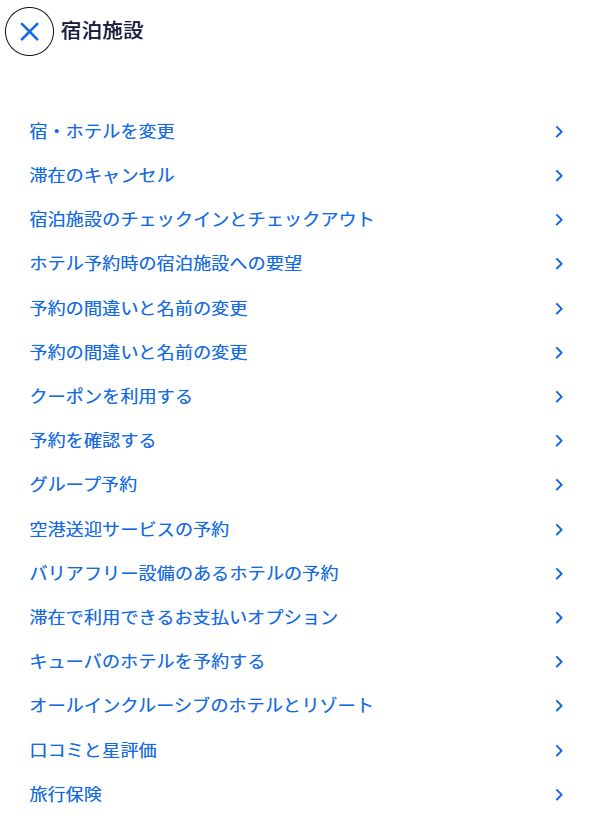Screen dimensions: 601x814
Task: Open 滞在で利用できるお支払いオプション
Action: [184, 617]
